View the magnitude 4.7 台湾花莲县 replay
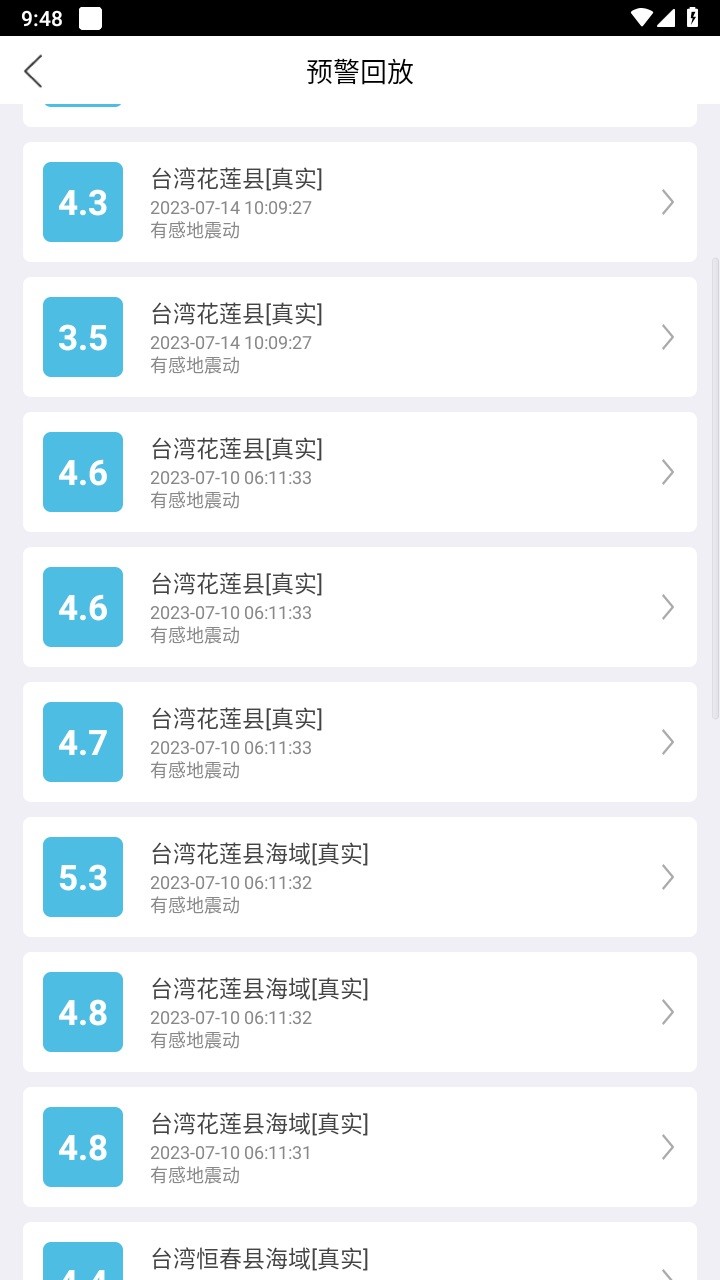 360,742
